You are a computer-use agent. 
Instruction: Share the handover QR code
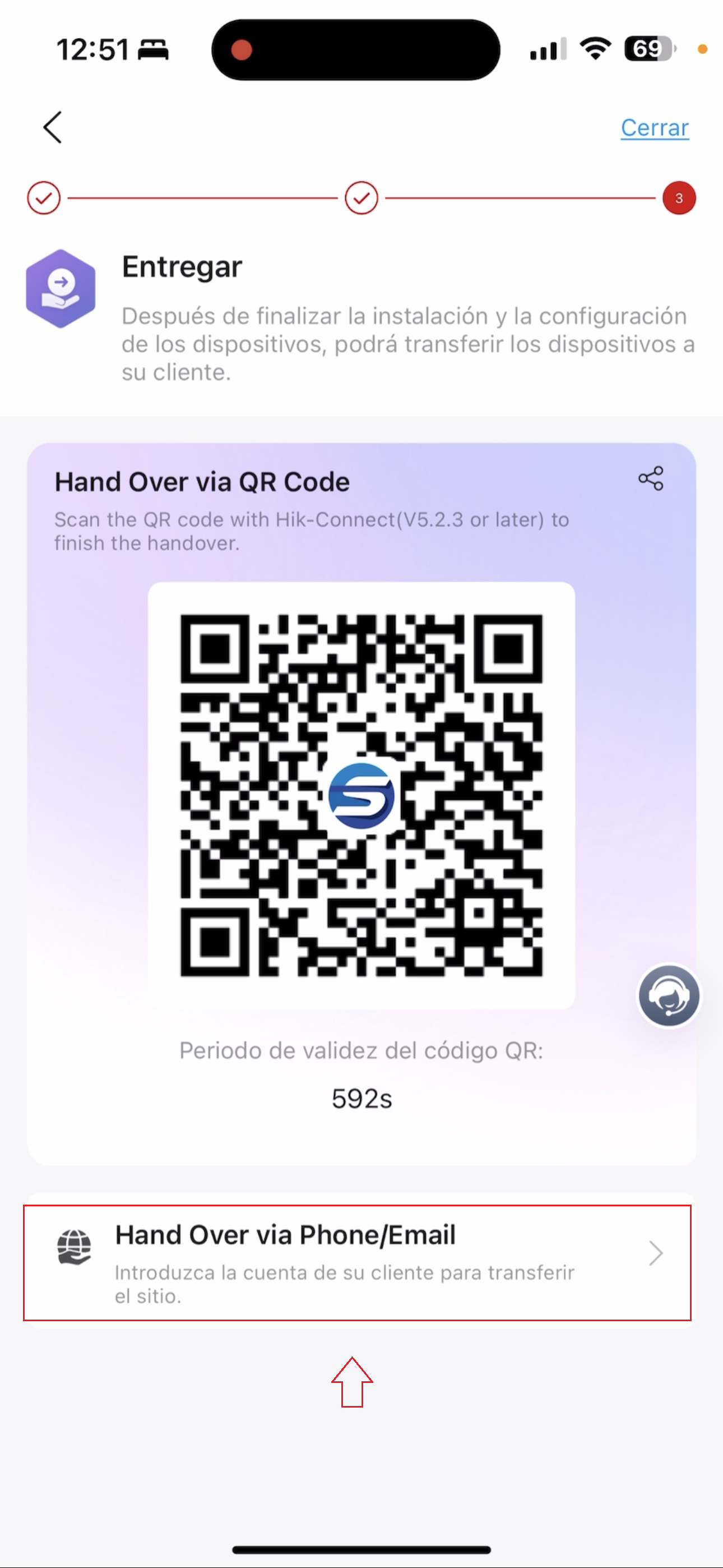[651, 478]
